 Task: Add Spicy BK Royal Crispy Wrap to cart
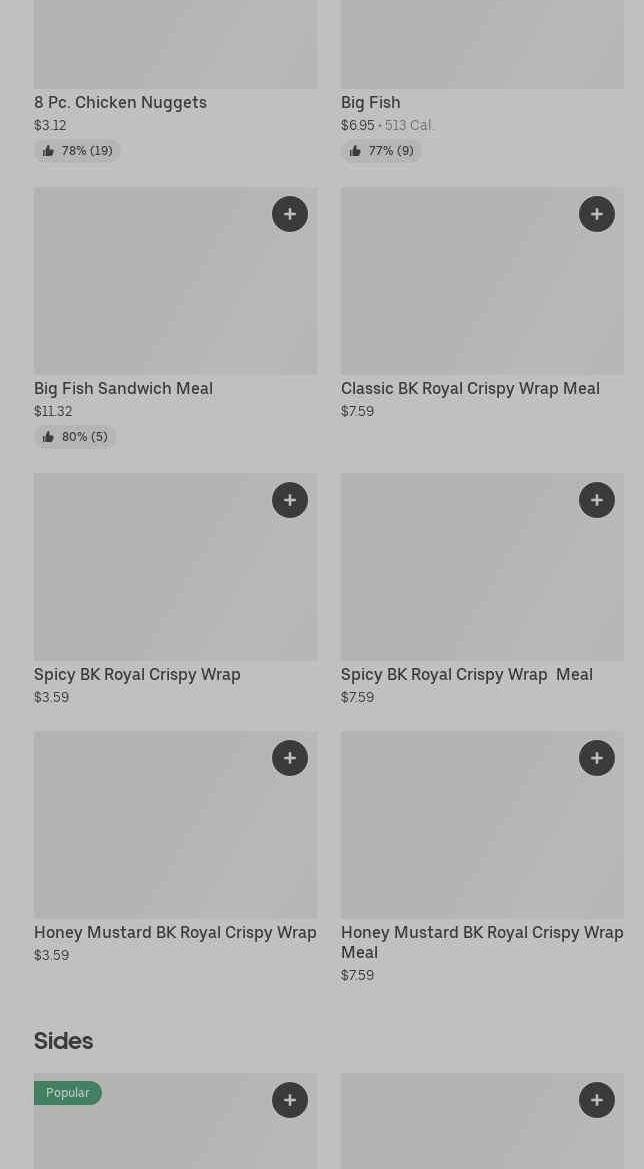290,500
